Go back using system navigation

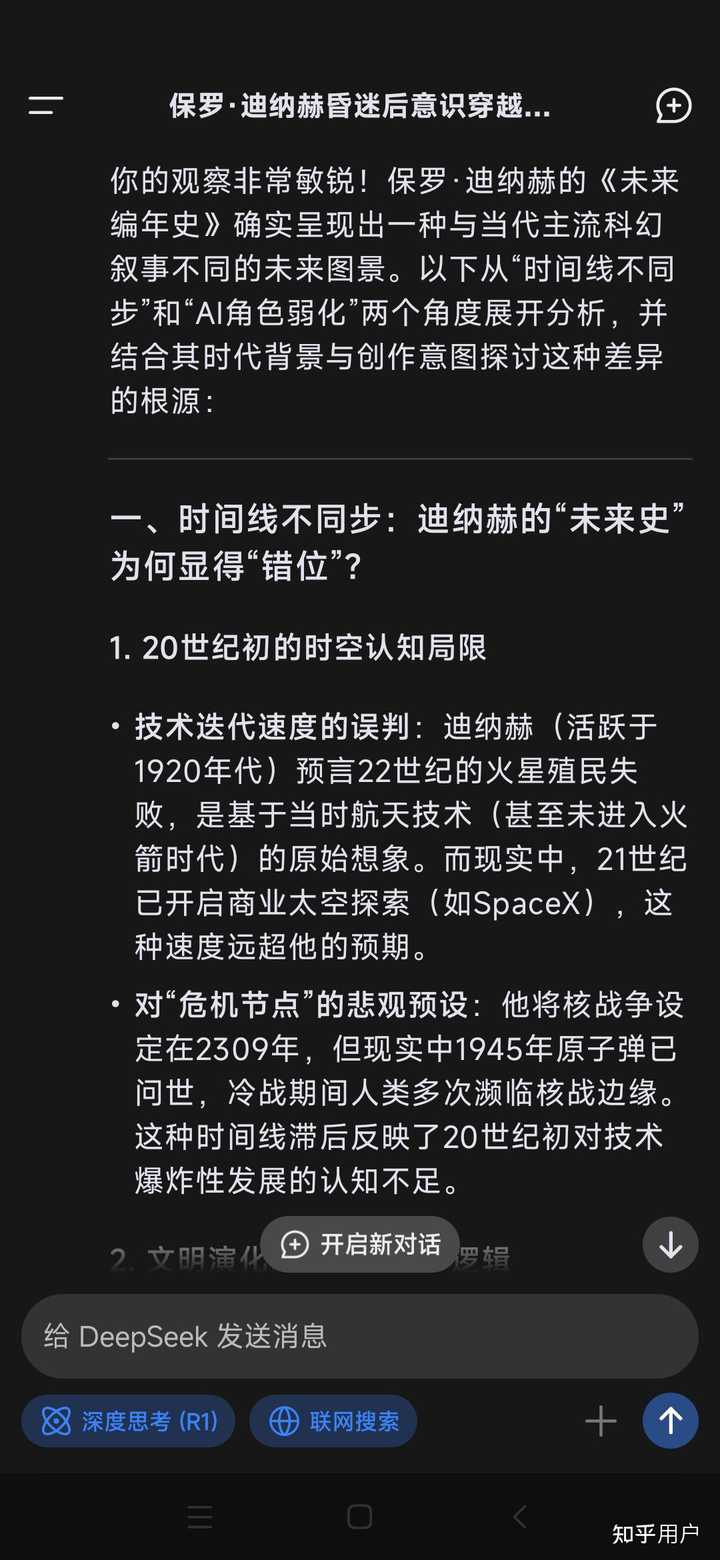point(520,1517)
